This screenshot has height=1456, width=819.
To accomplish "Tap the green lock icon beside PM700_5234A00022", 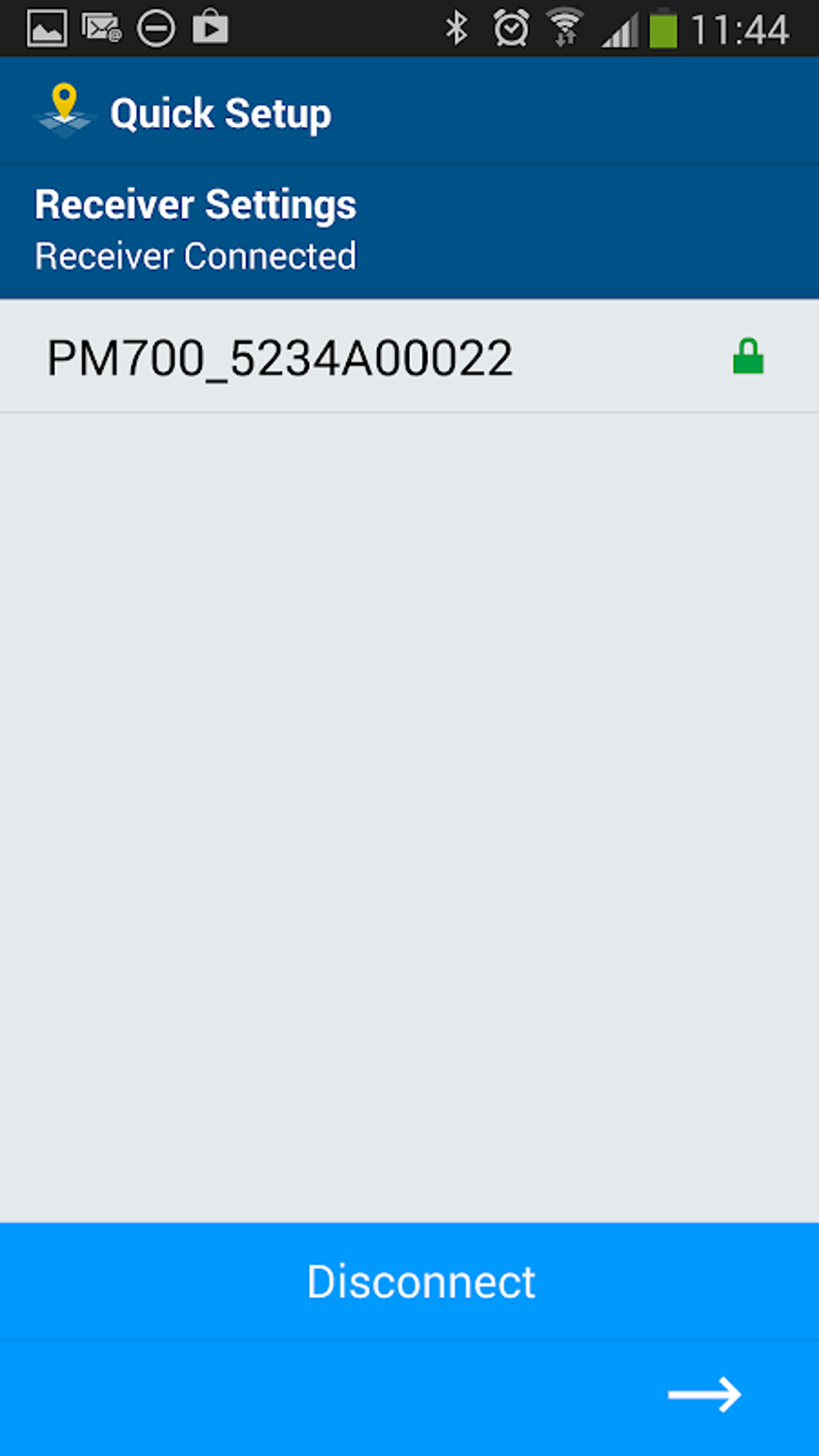I will 748,357.
